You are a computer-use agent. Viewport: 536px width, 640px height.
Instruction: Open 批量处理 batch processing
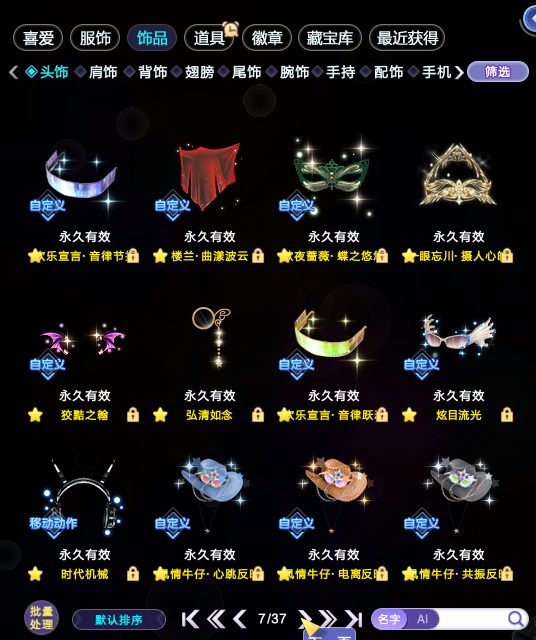pyautogui.click(x=41, y=618)
